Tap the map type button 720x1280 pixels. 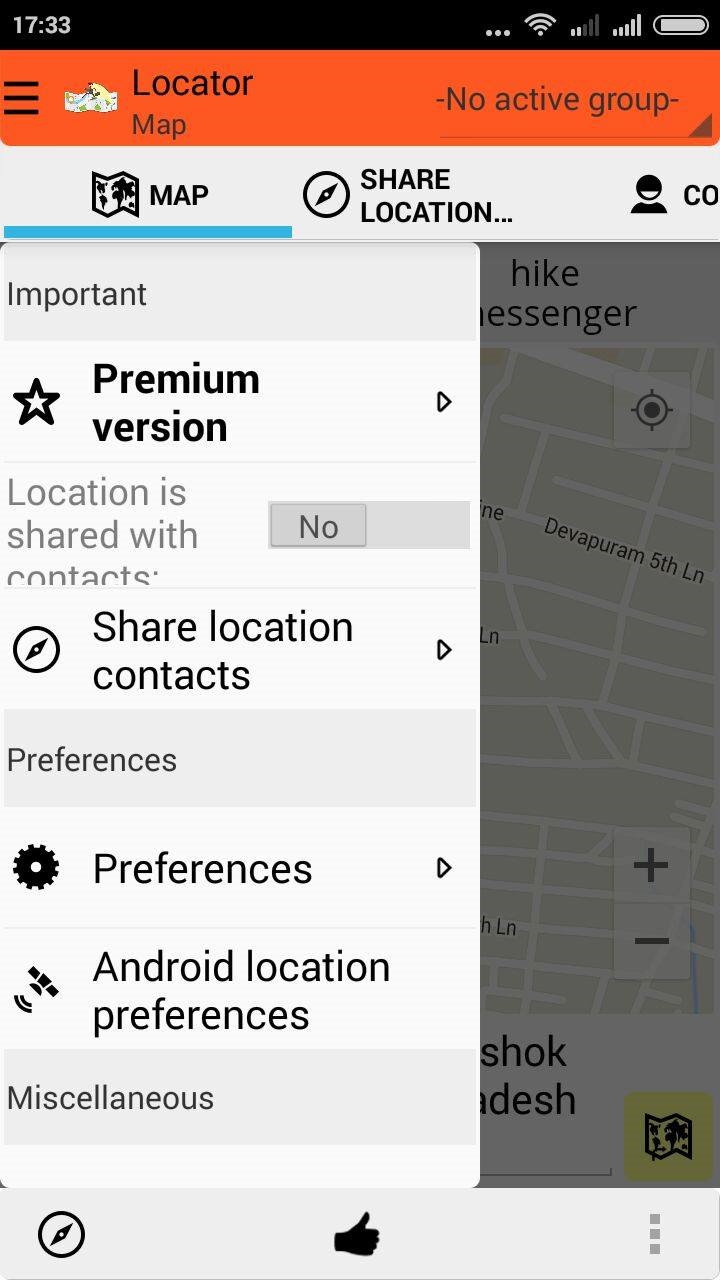[x=668, y=1136]
